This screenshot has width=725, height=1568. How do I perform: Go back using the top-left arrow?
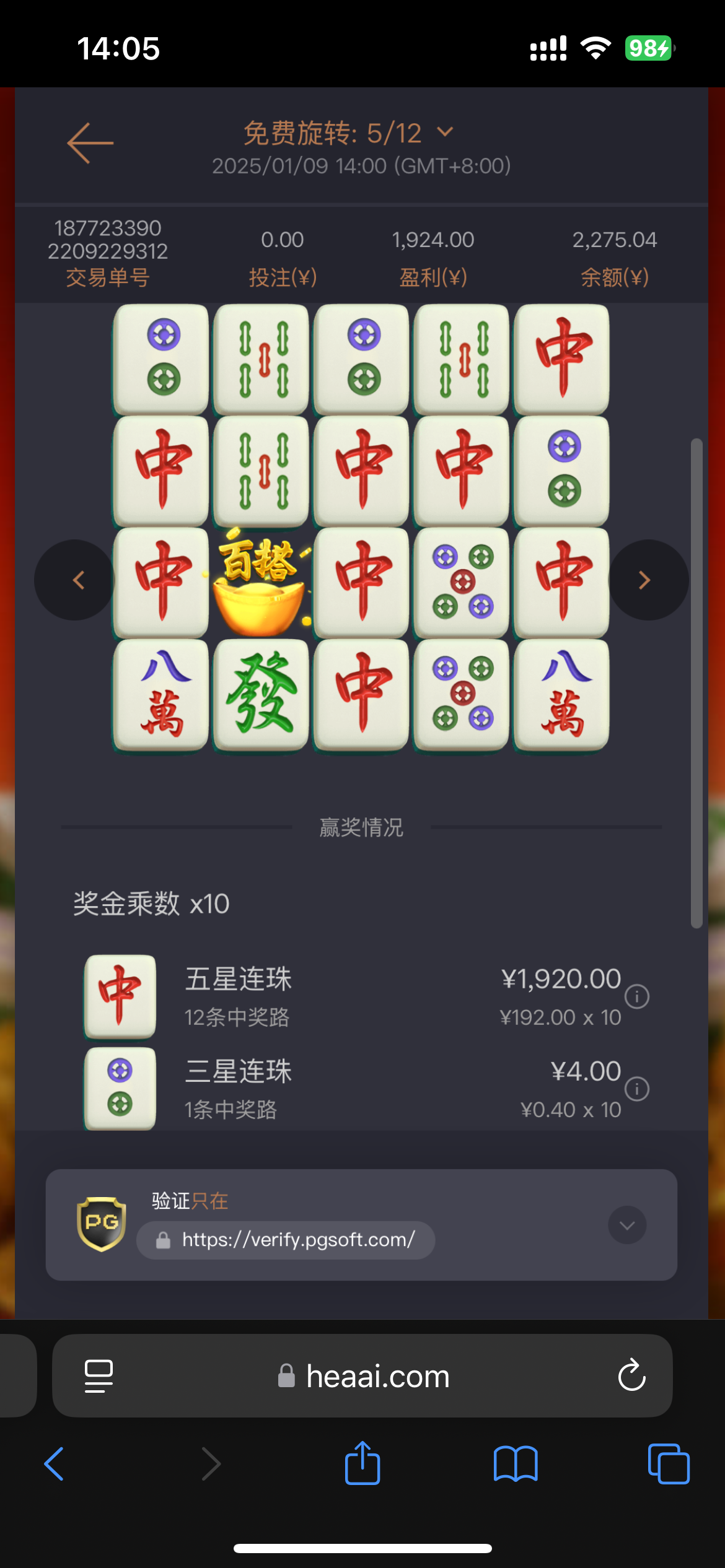(x=90, y=143)
